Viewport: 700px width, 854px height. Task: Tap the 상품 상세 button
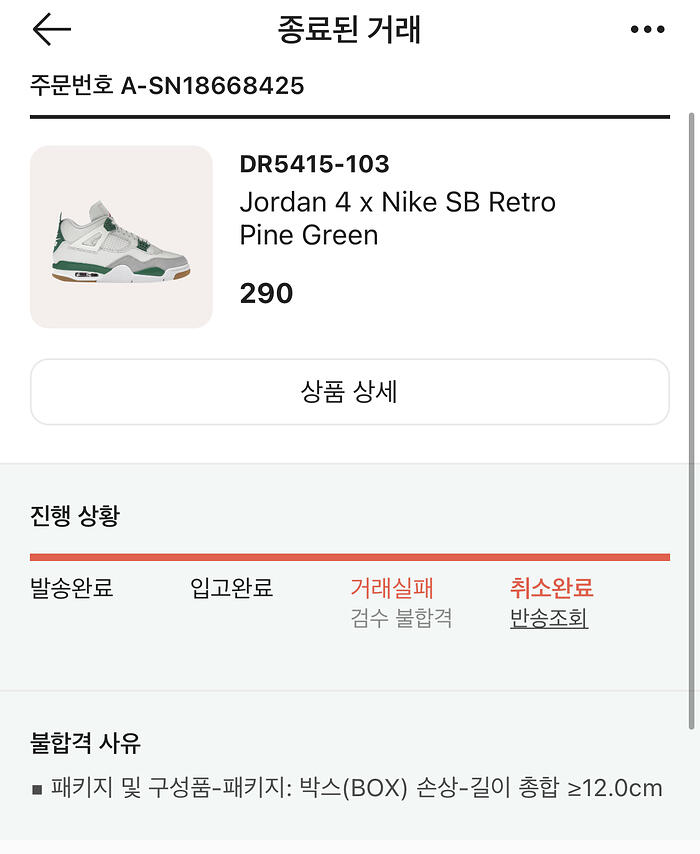click(349, 392)
